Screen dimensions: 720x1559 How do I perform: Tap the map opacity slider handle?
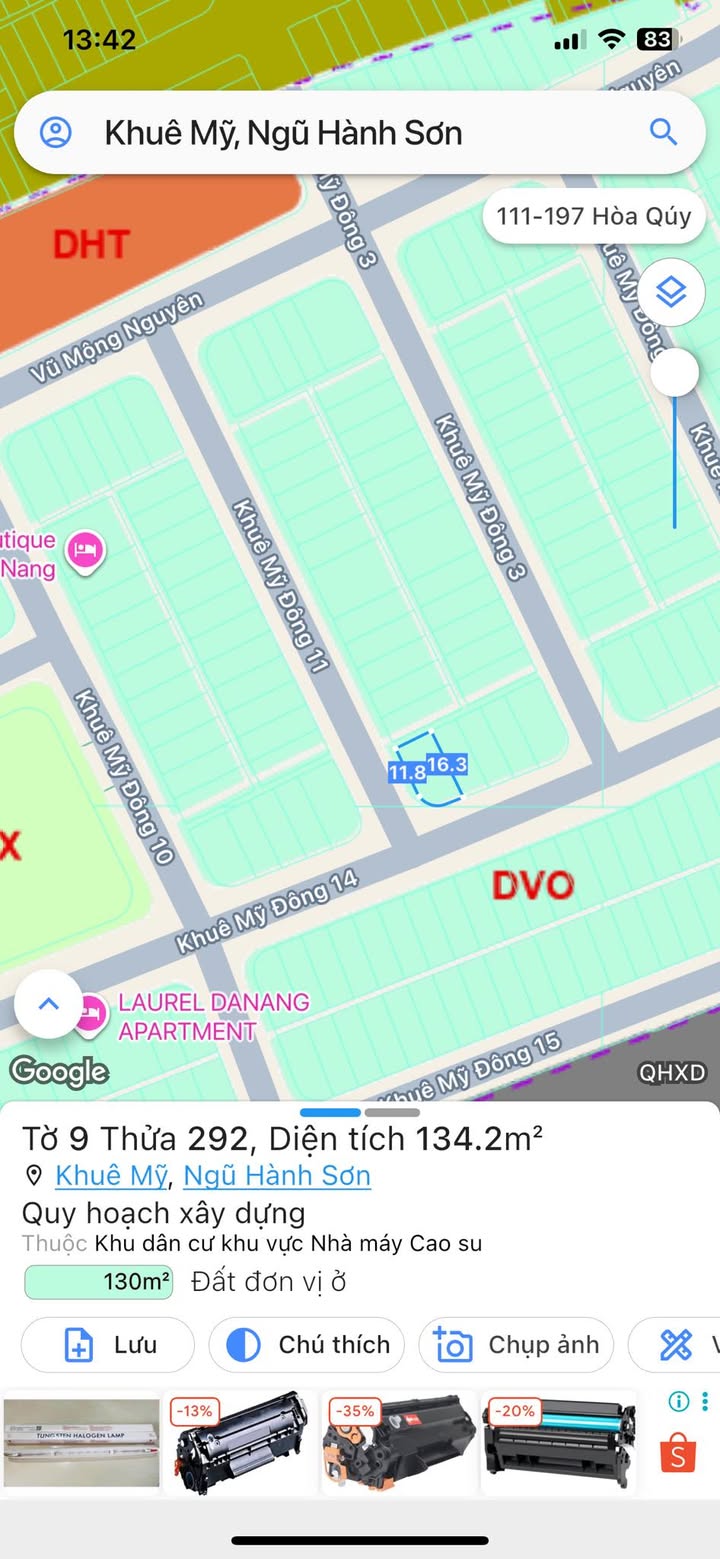(674, 374)
